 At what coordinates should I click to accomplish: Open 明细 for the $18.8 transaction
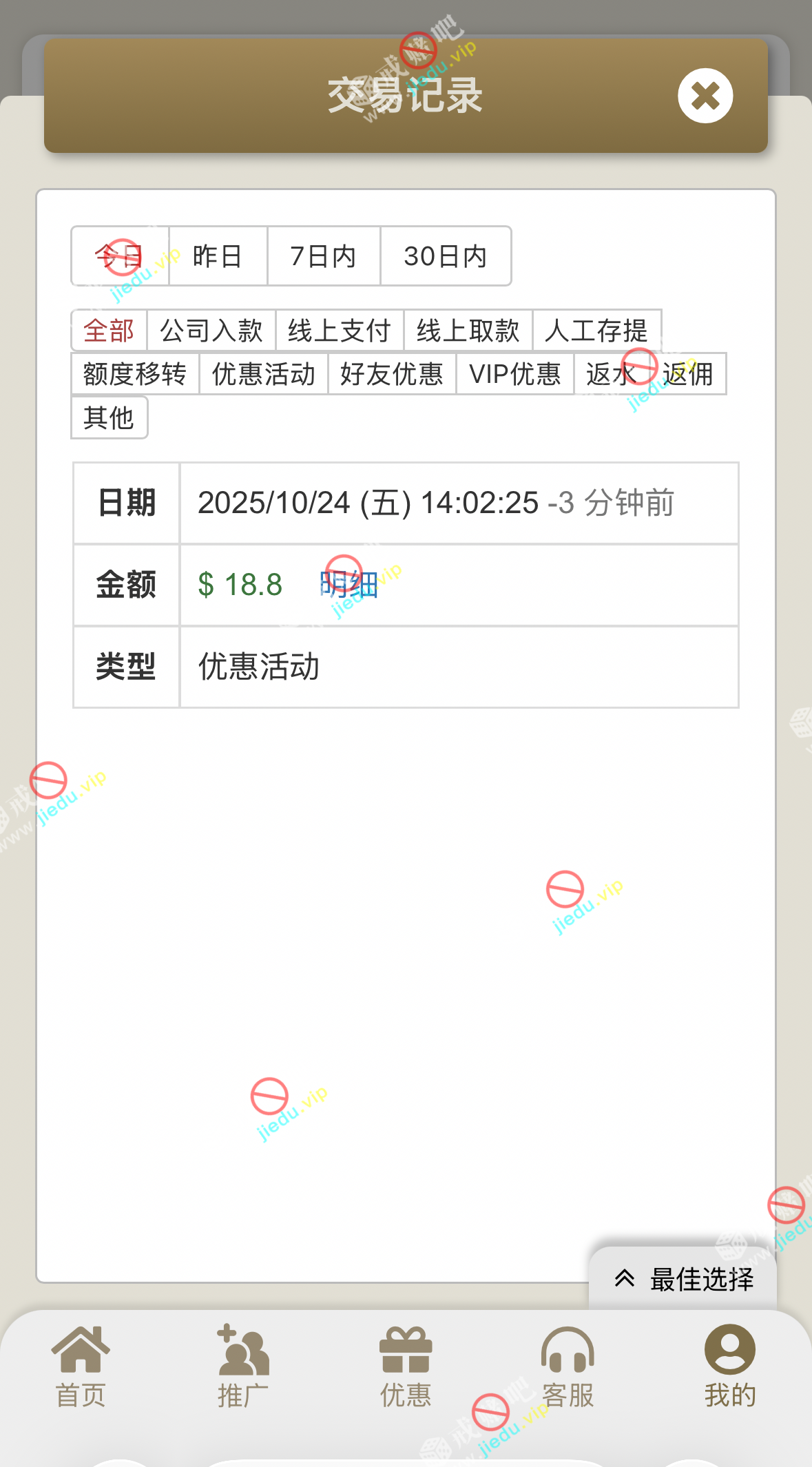click(x=349, y=585)
